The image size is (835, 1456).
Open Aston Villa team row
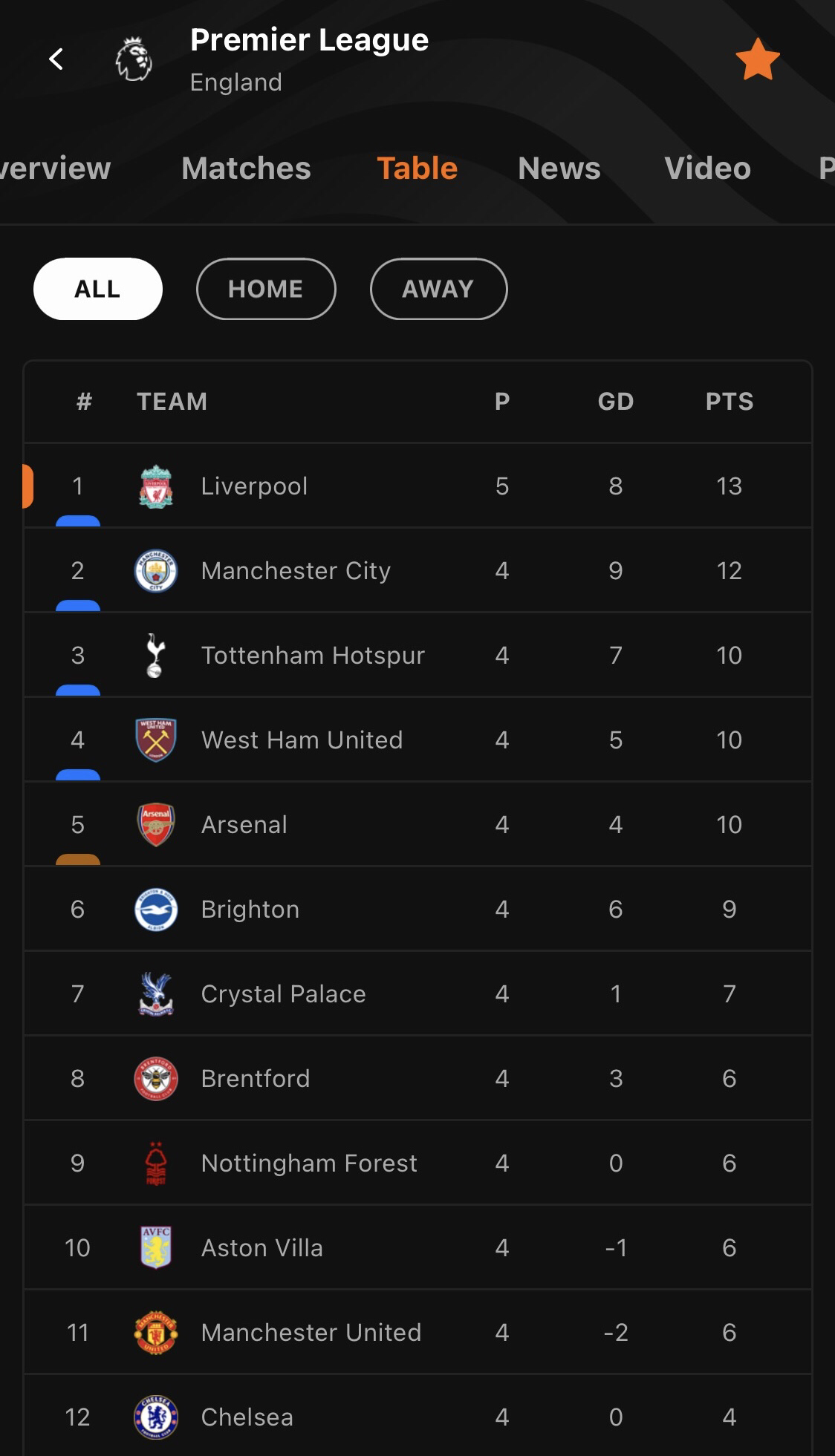pos(417,1247)
